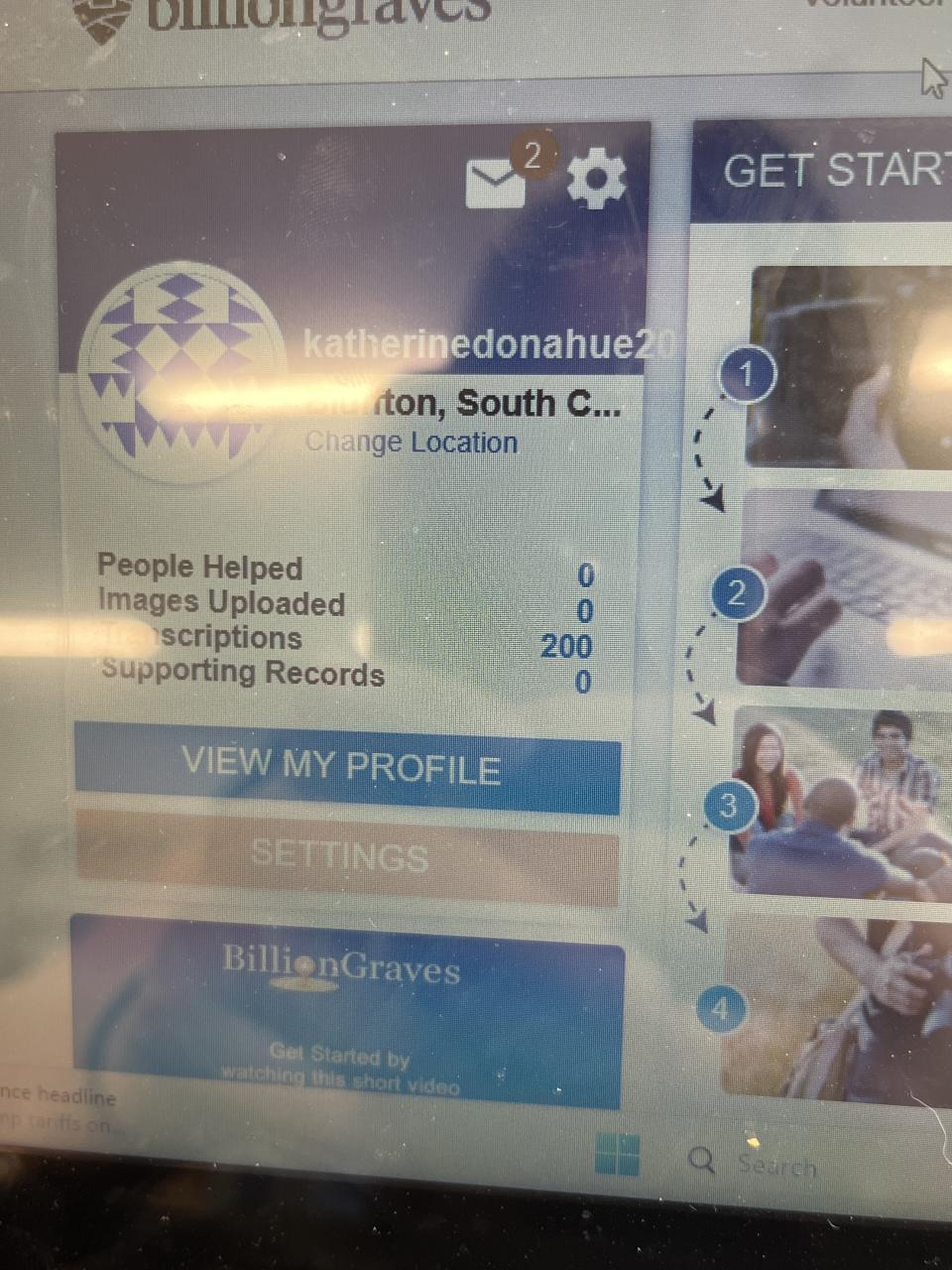Tap the VIEW MY PROFILE button
952x1270 pixels.
pyautogui.click(x=346, y=769)
